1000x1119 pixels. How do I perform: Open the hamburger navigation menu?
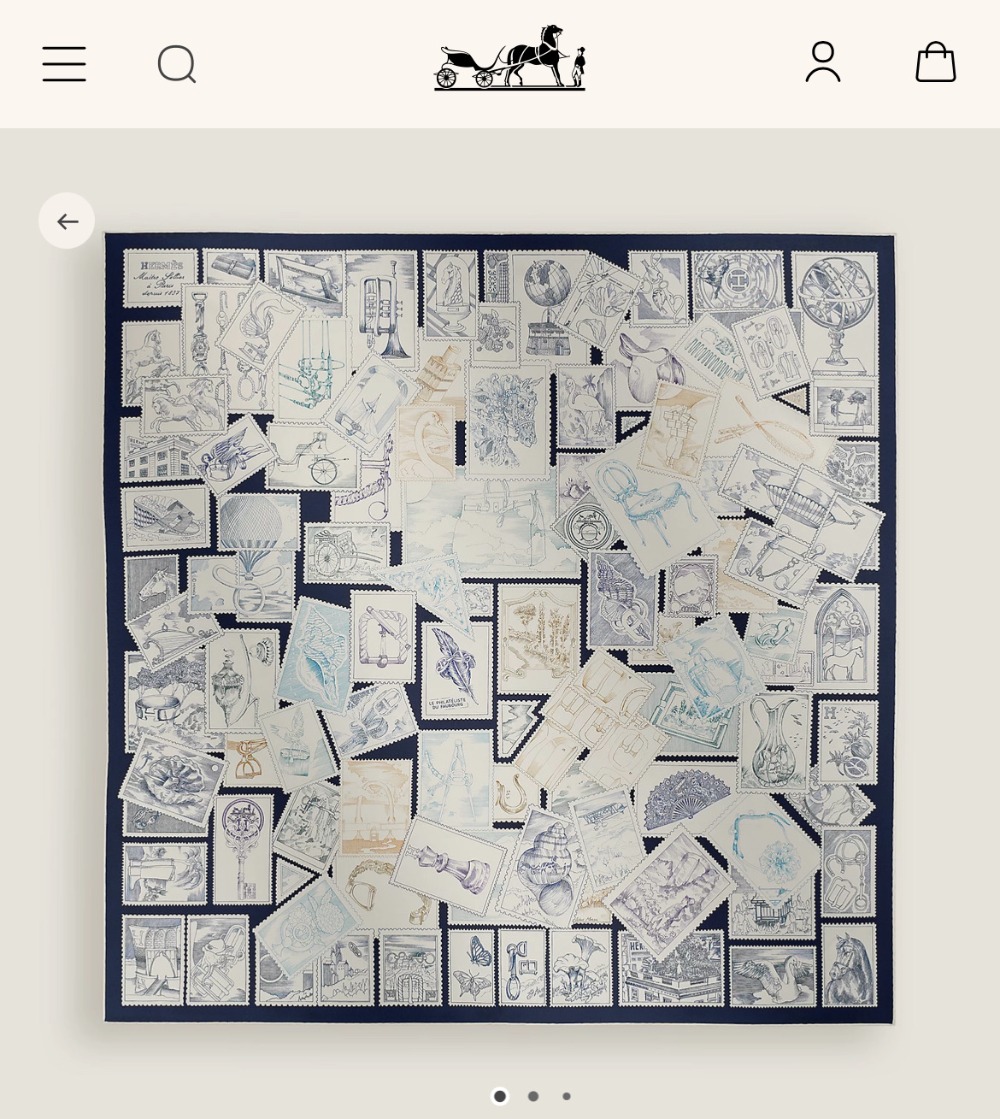[64, 64]
